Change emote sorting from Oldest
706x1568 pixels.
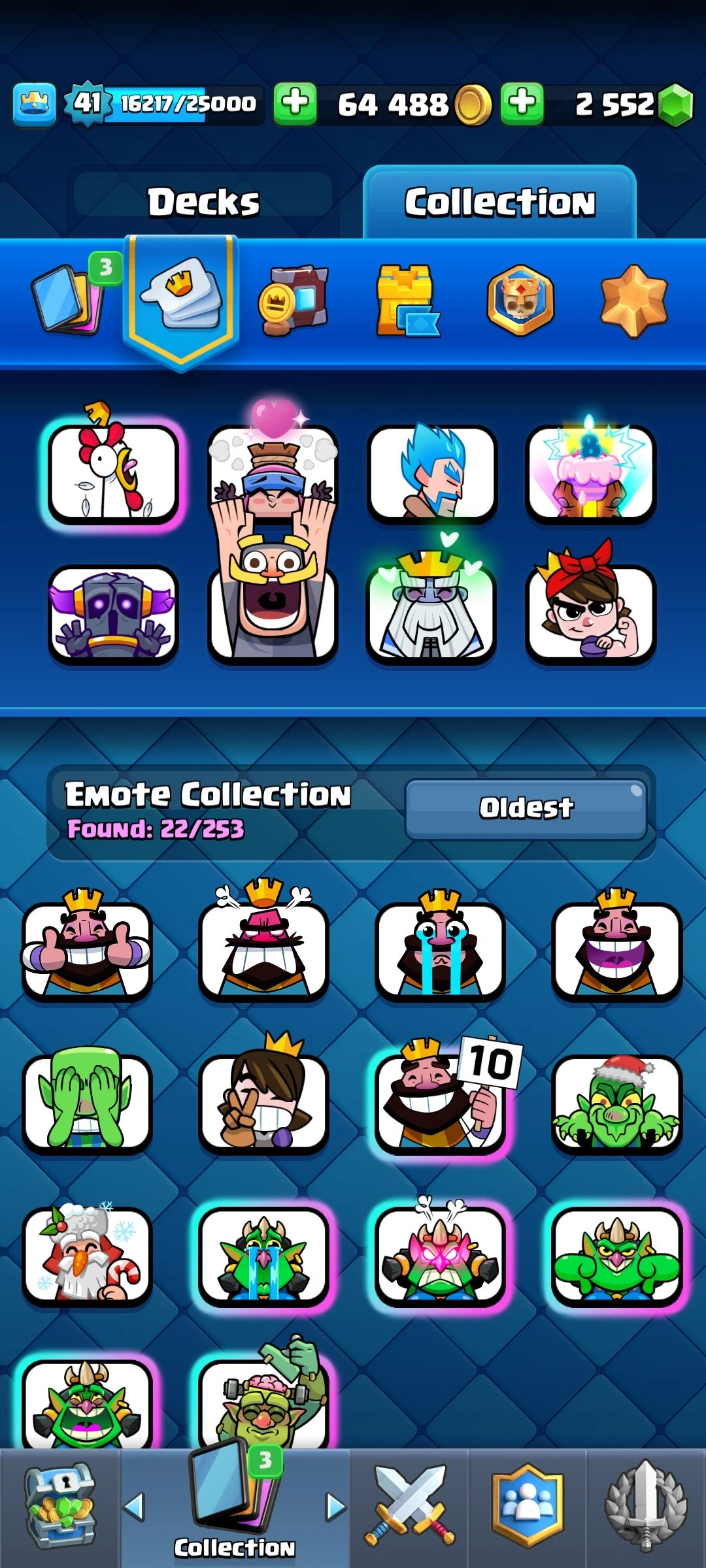click(526, 808)
